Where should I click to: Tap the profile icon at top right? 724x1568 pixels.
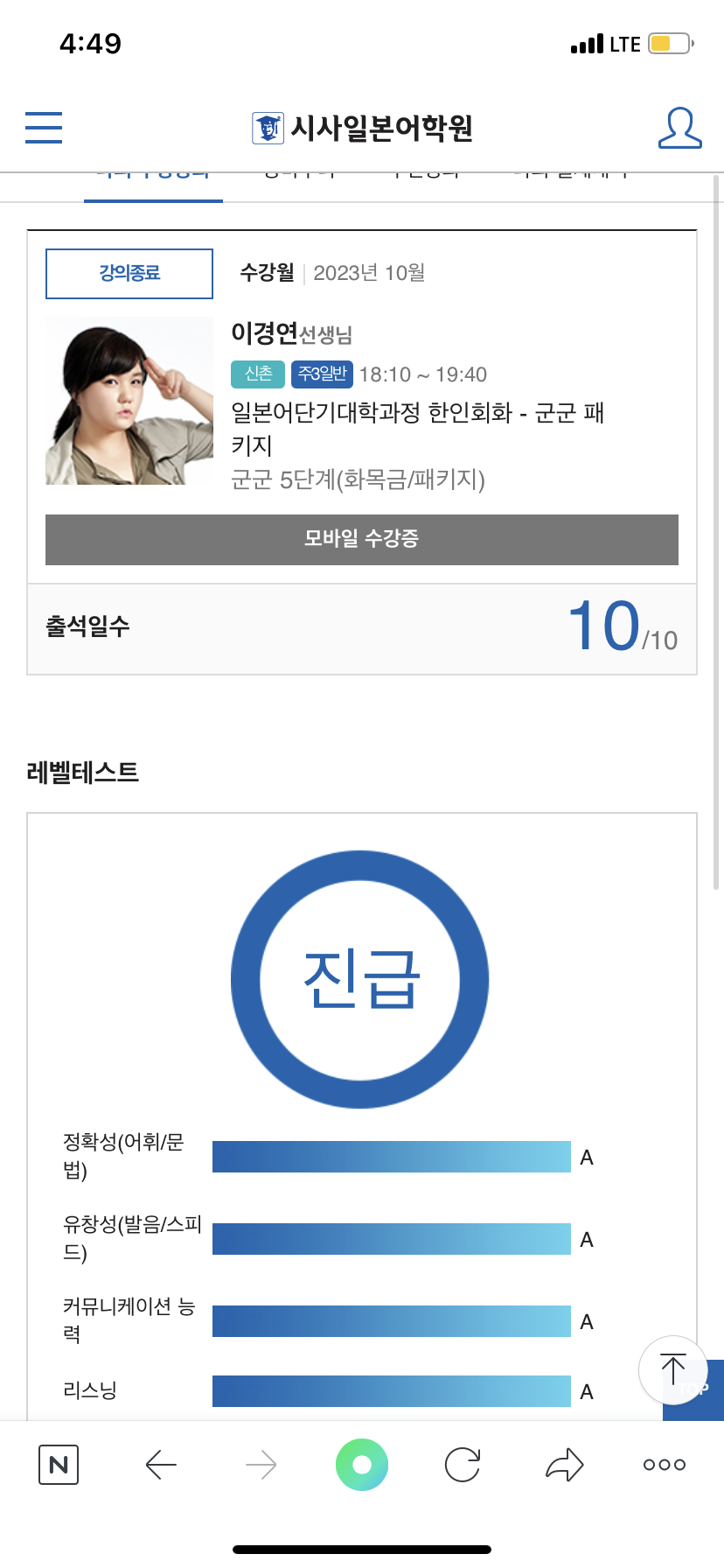680,128
